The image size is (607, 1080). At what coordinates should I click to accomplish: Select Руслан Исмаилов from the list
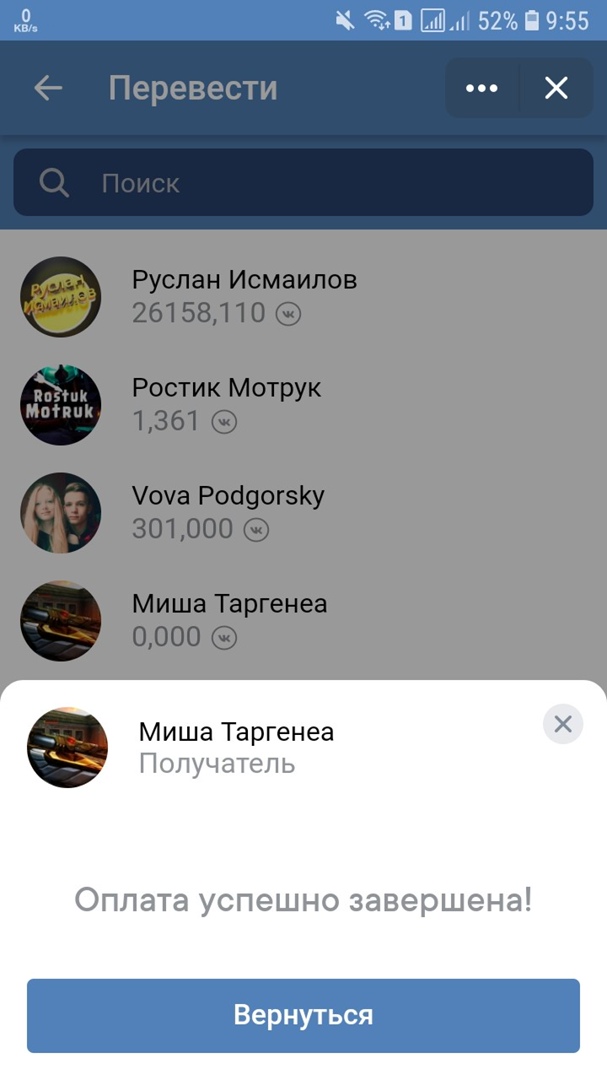click(x=244, y=296)
